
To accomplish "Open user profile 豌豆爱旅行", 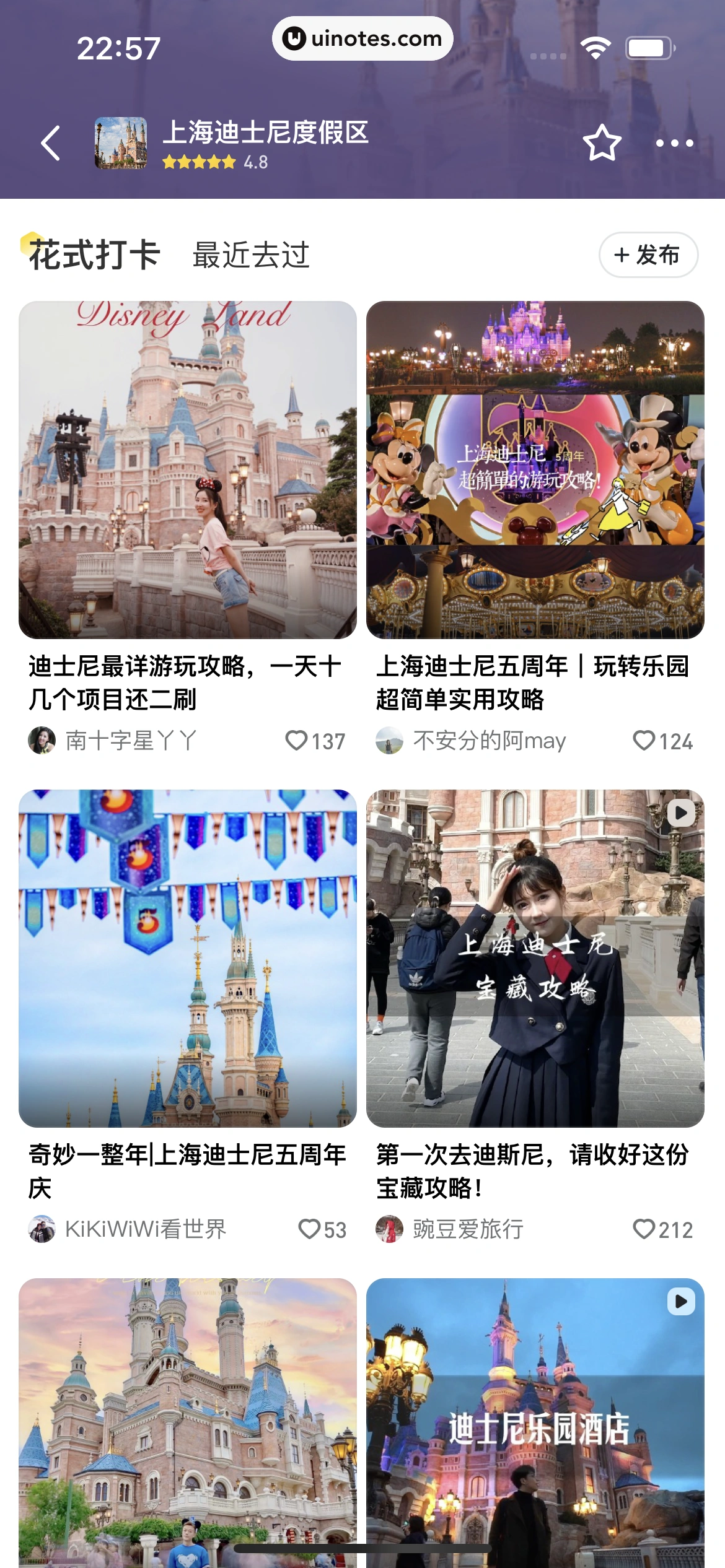I will pyautogui.click(x=467, y=1230).
